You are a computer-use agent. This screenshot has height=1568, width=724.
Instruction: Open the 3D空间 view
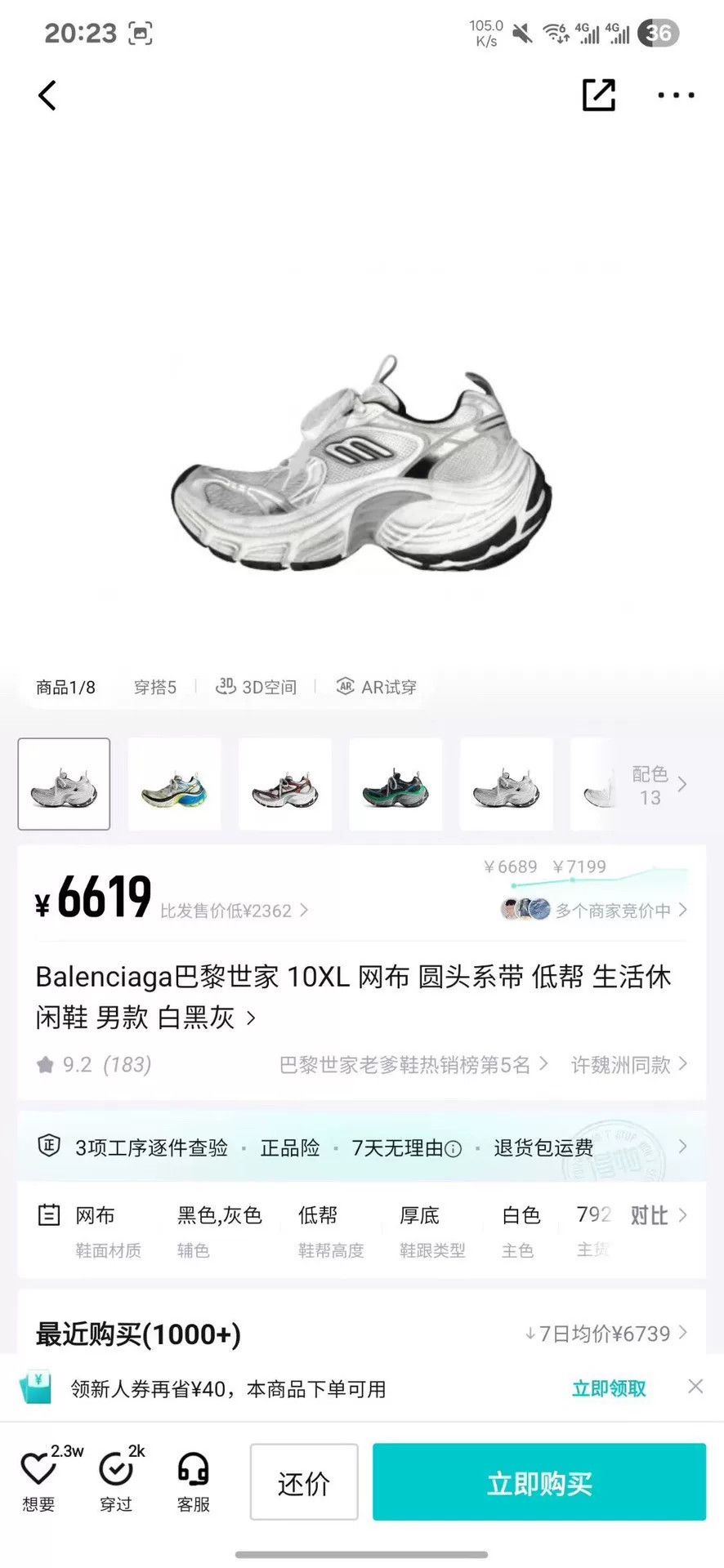tap(256, 687)
